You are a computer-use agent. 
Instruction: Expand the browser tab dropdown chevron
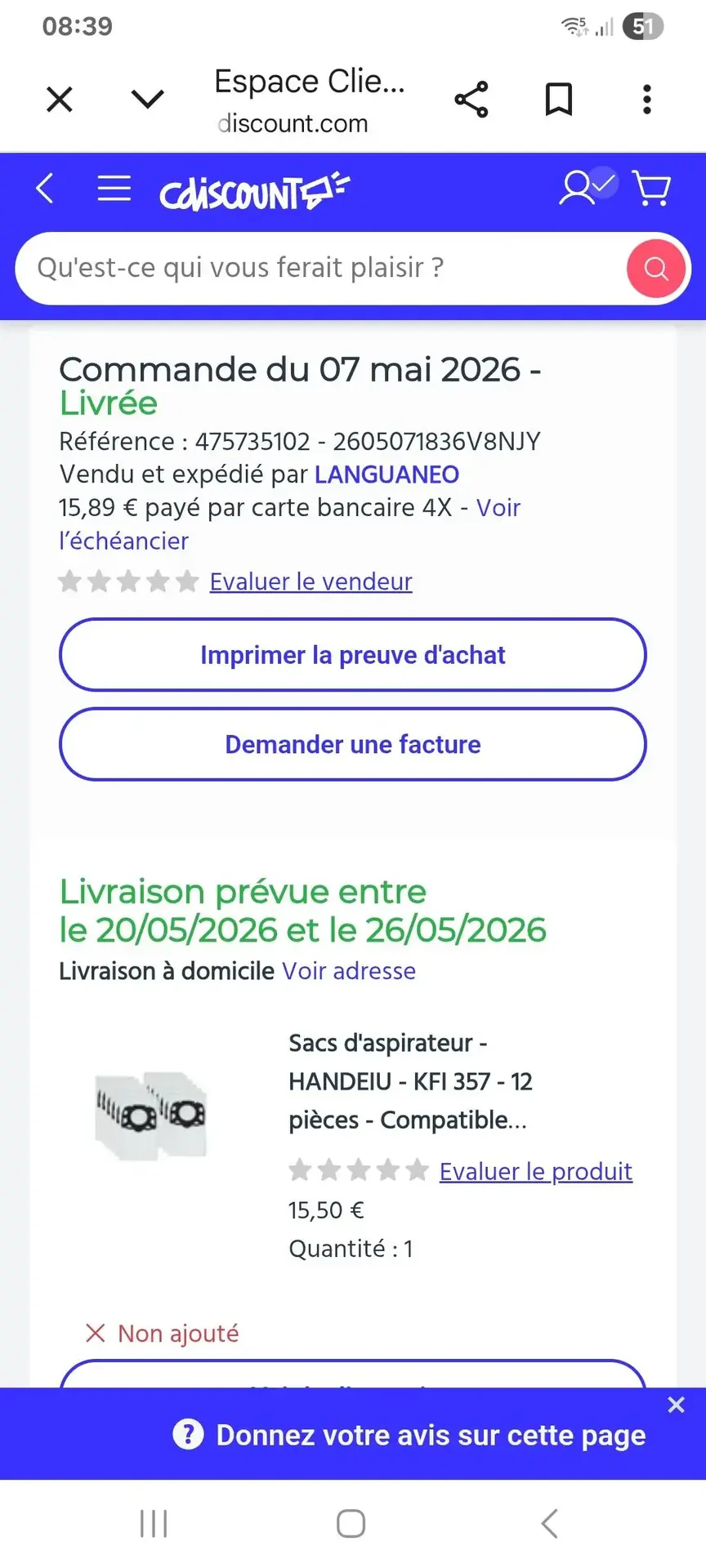click(148, 100)
